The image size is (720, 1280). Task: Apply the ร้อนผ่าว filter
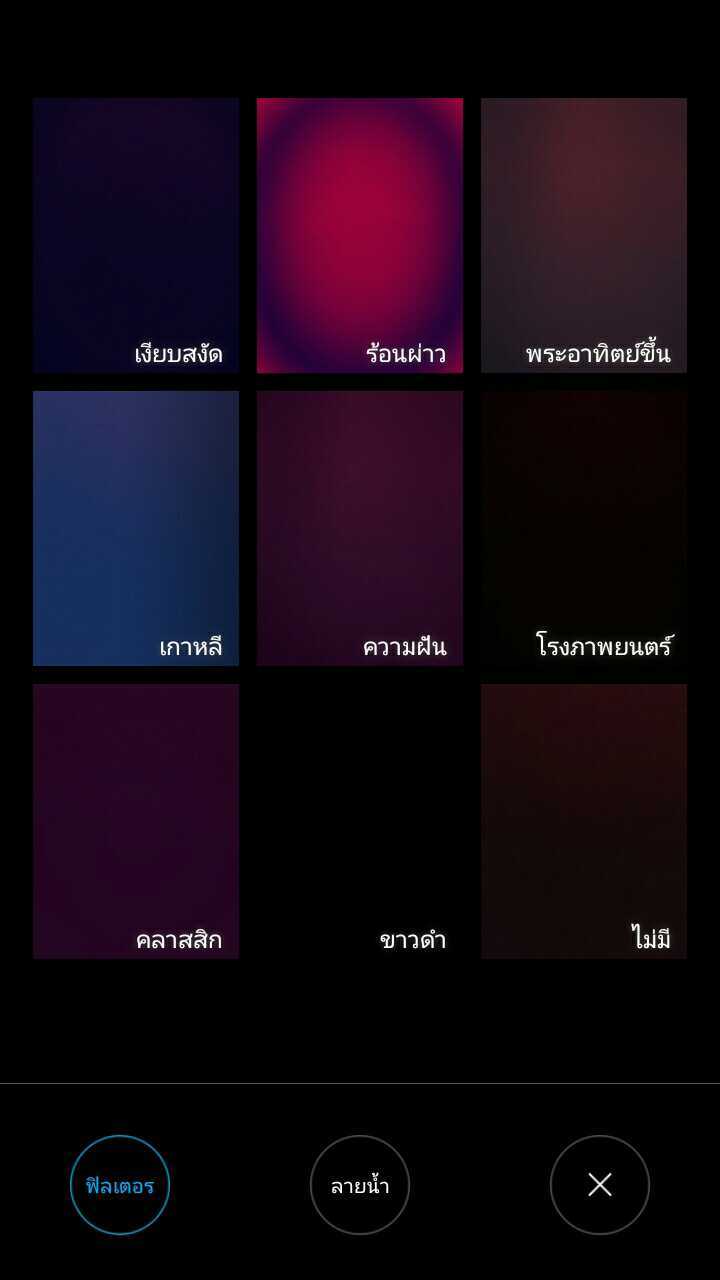(x=360, y=235)
